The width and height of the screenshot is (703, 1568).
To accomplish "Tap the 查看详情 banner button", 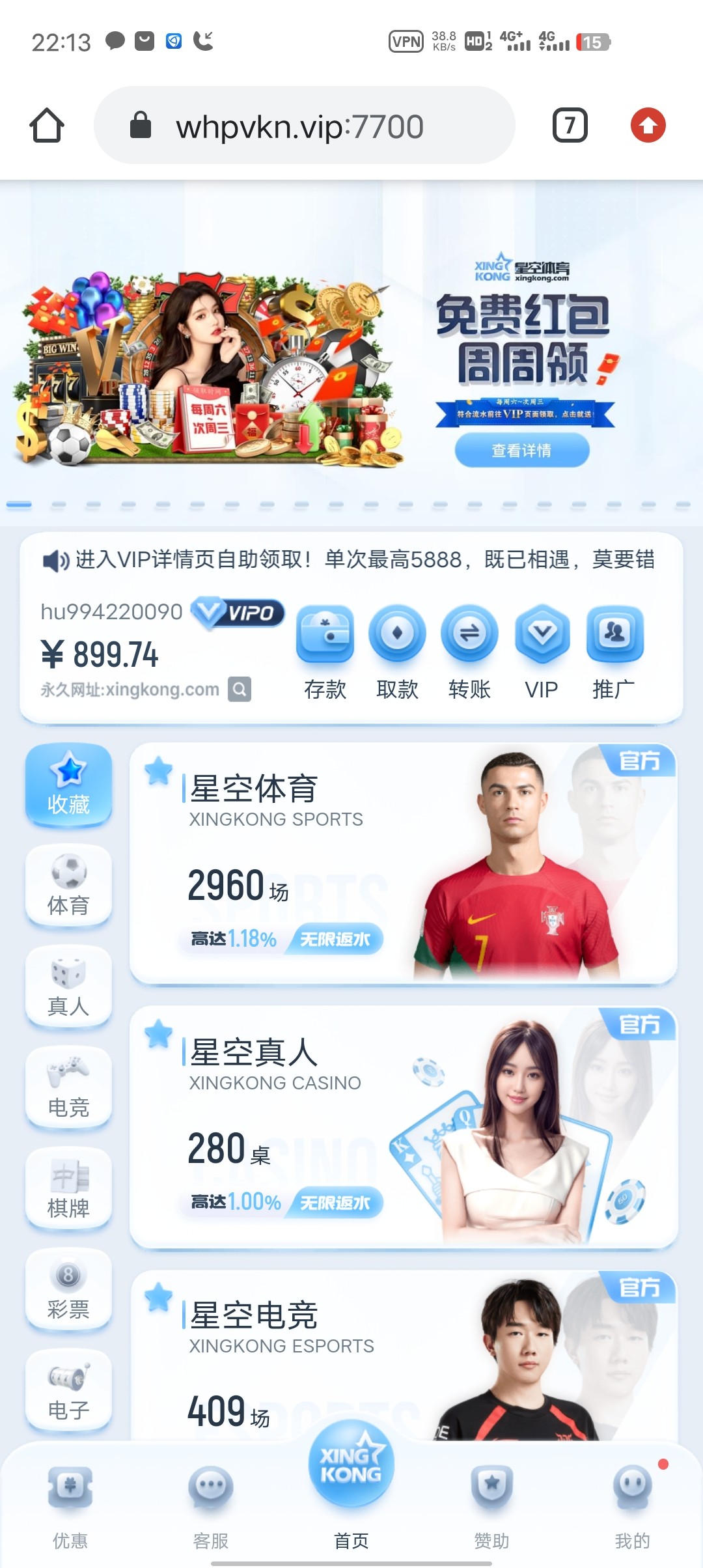I will tap(521, 450).
